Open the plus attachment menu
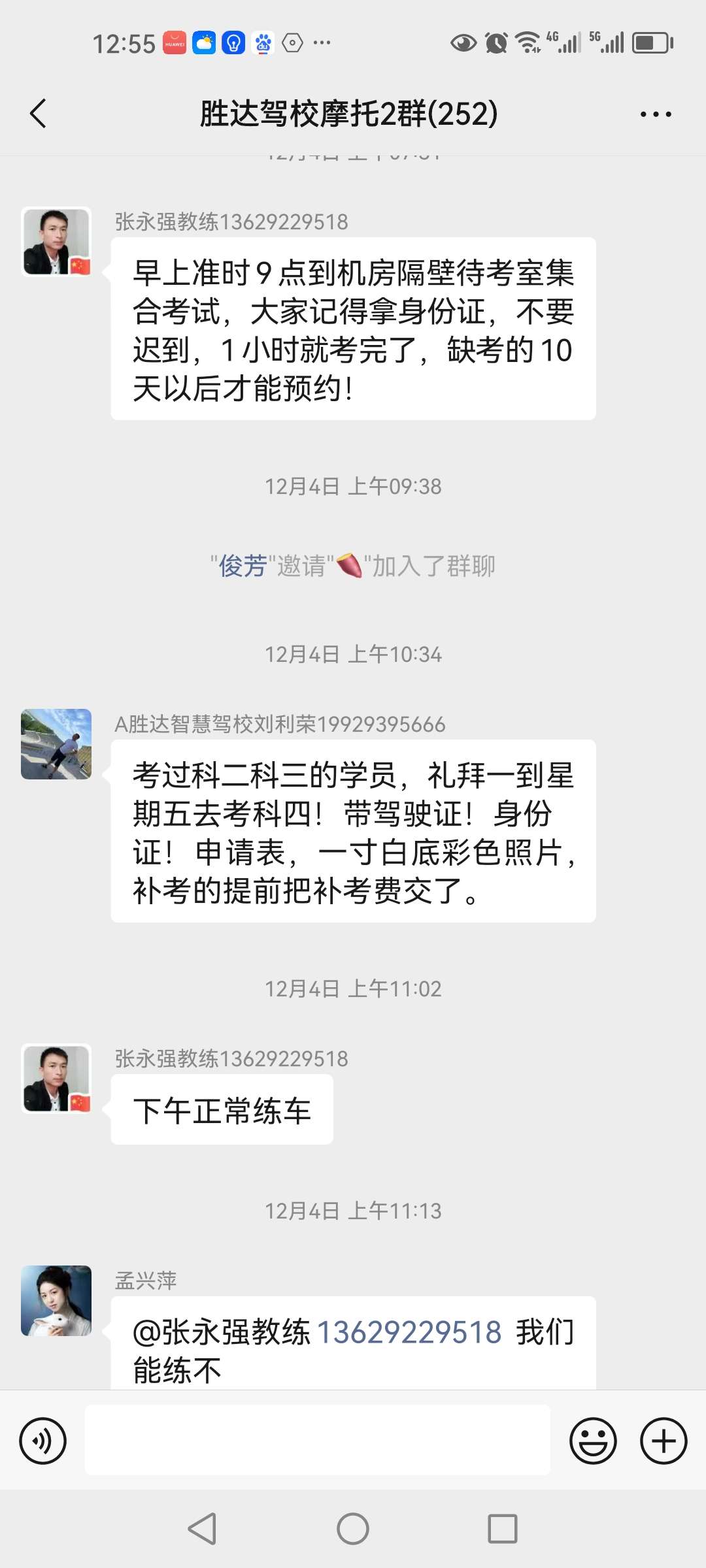The height and width of the screenshot is (1568, 706). tap(663, 1441)
